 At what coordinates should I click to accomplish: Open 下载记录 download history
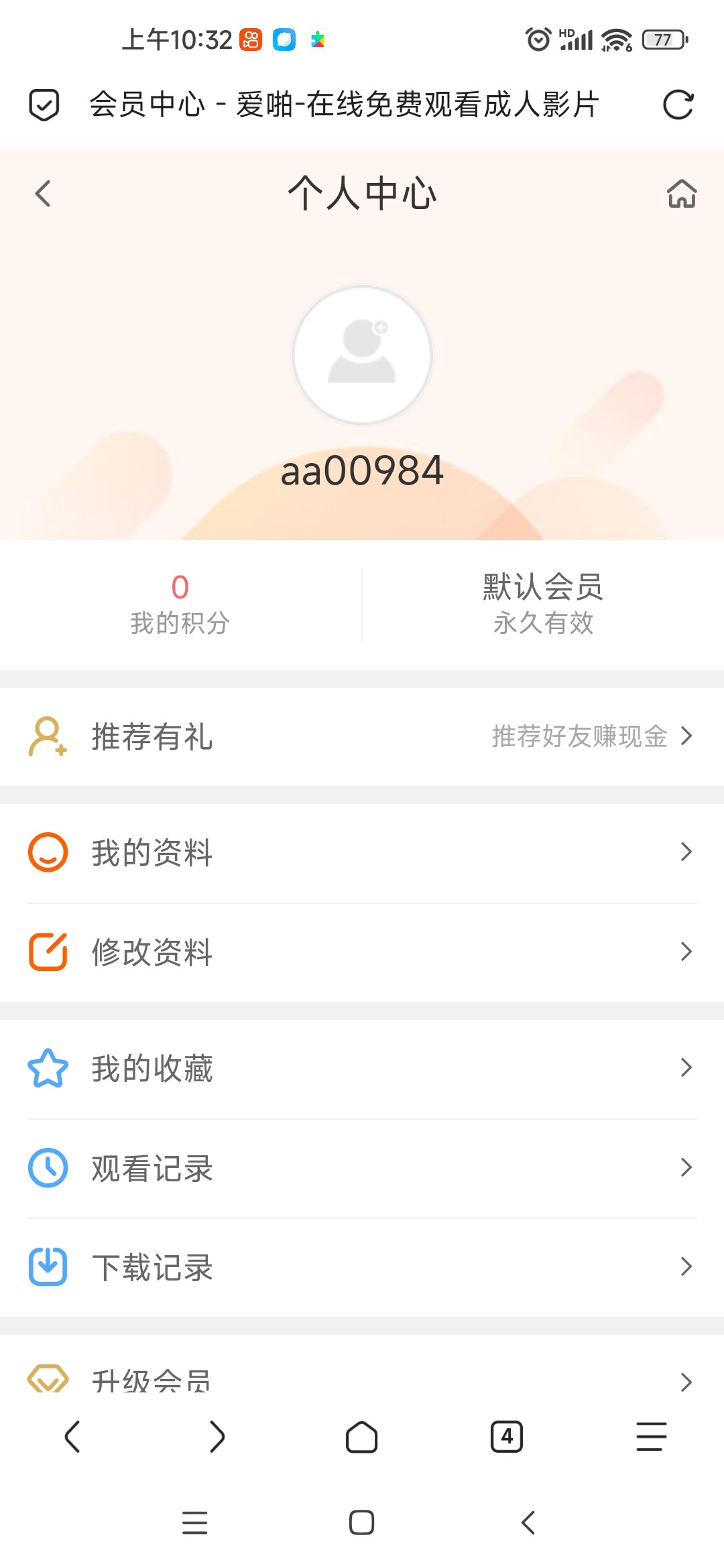(x=362, y=1267)
